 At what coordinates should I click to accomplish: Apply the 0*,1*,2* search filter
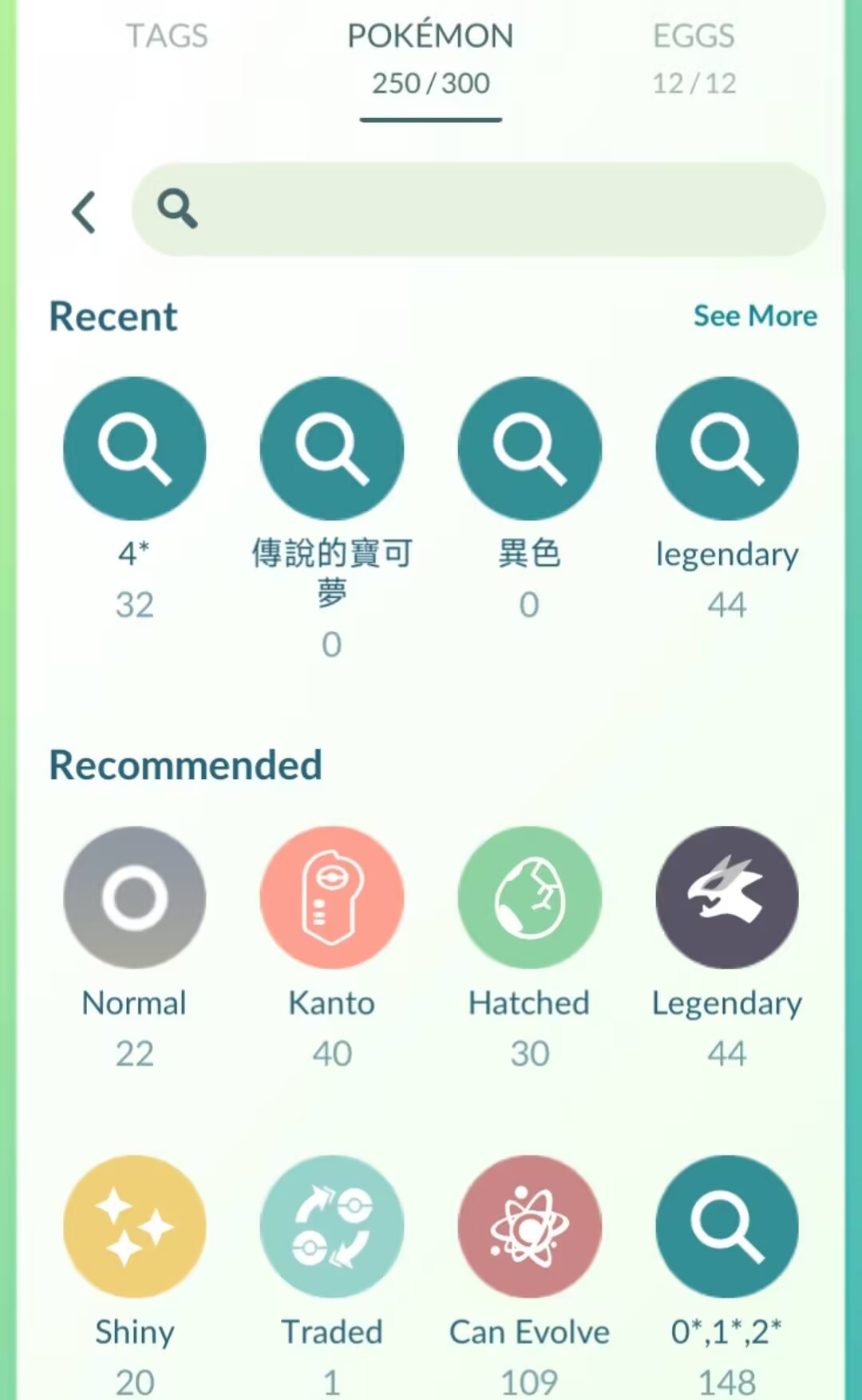726,1227
